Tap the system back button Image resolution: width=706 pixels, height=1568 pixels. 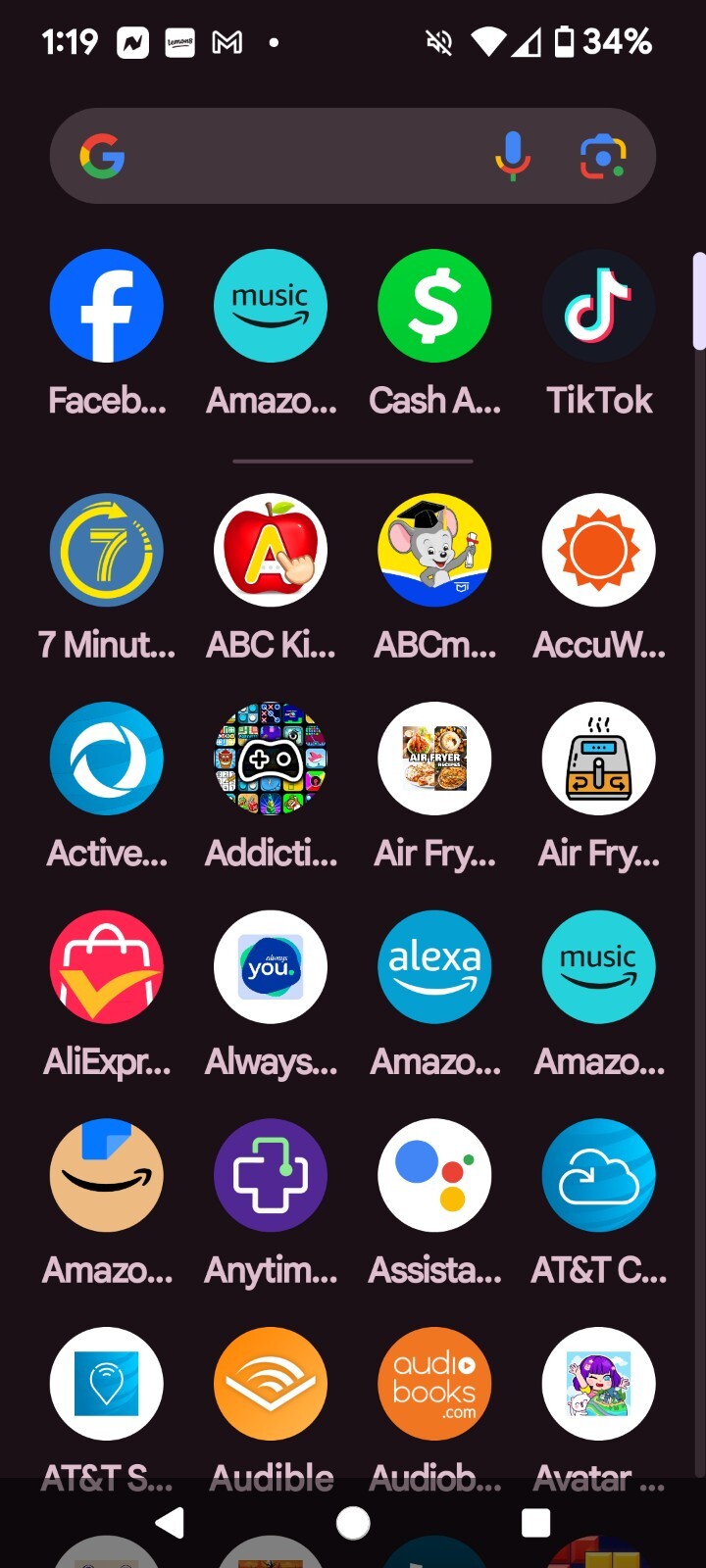(171, 1523)
